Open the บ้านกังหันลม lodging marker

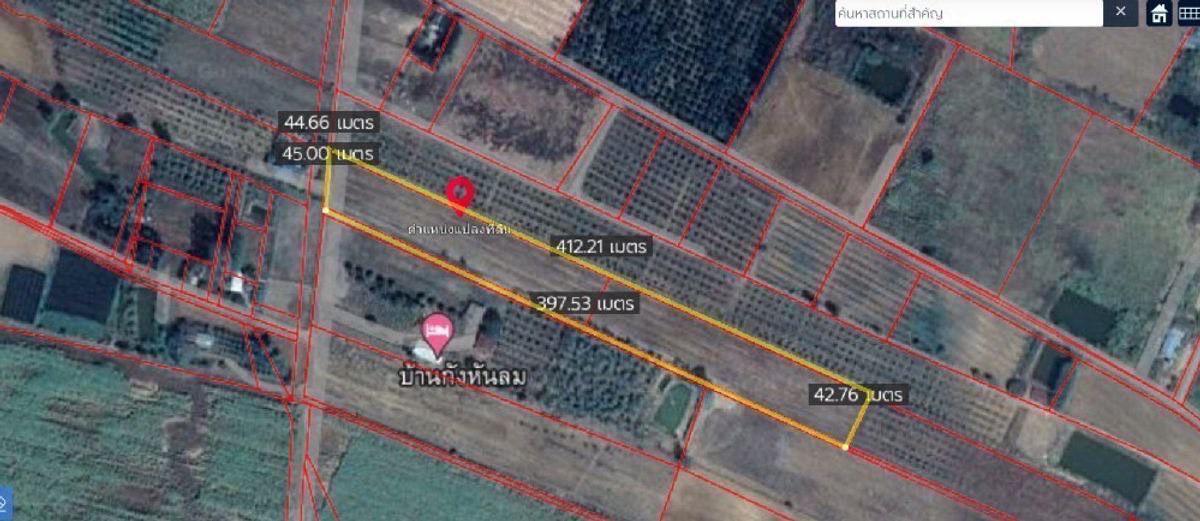click(436, 330)
